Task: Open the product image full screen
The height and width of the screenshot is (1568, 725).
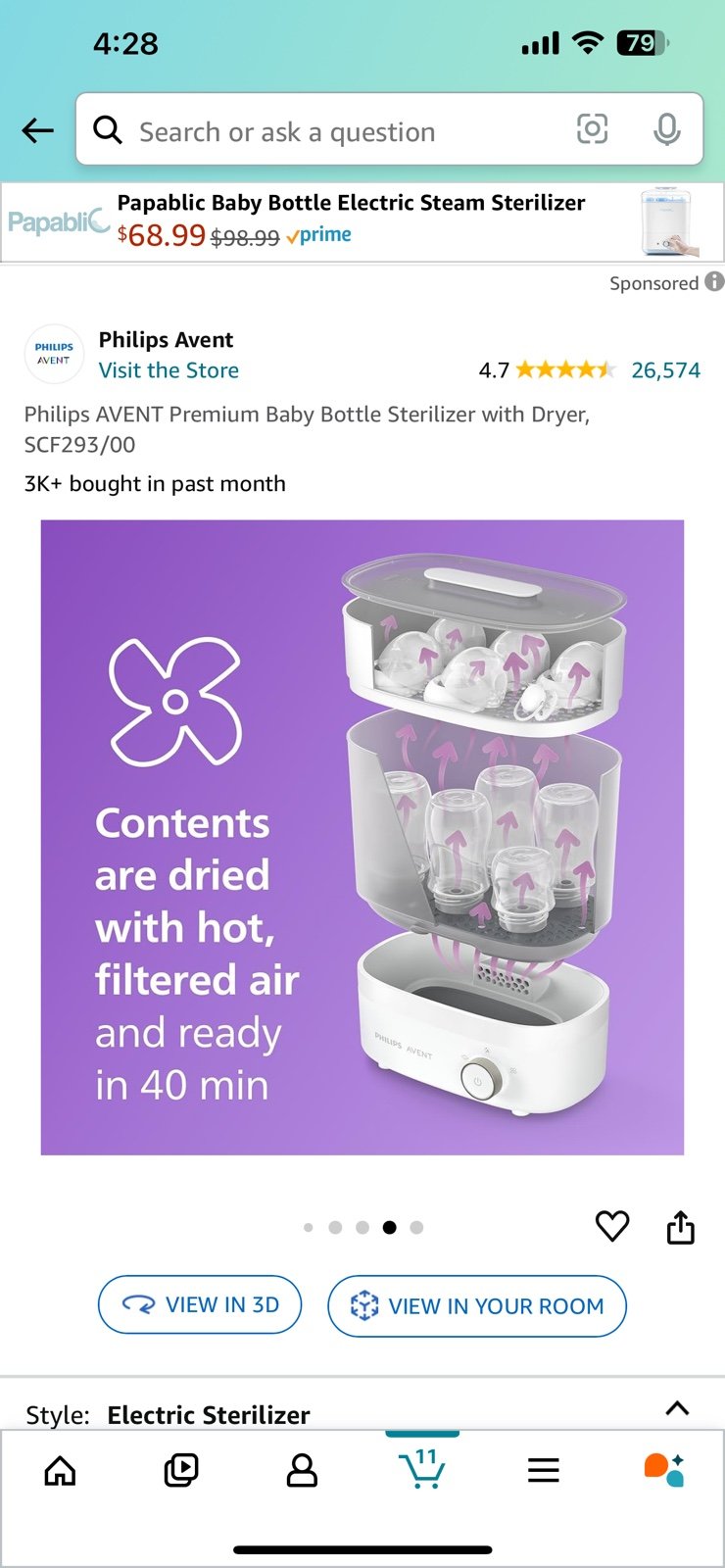Action: pyautogui.click(x=362, y=837)
